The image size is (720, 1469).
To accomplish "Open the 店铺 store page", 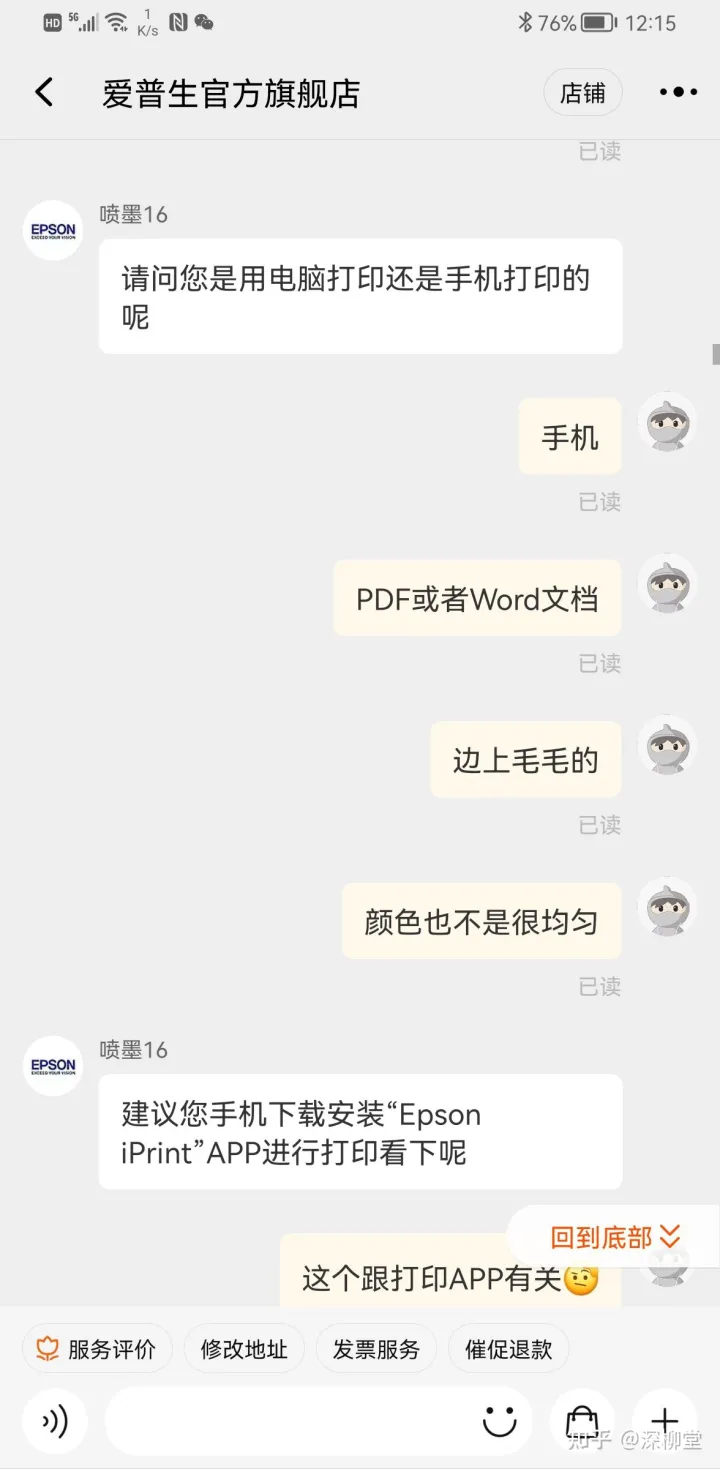I will click(583, 93).
